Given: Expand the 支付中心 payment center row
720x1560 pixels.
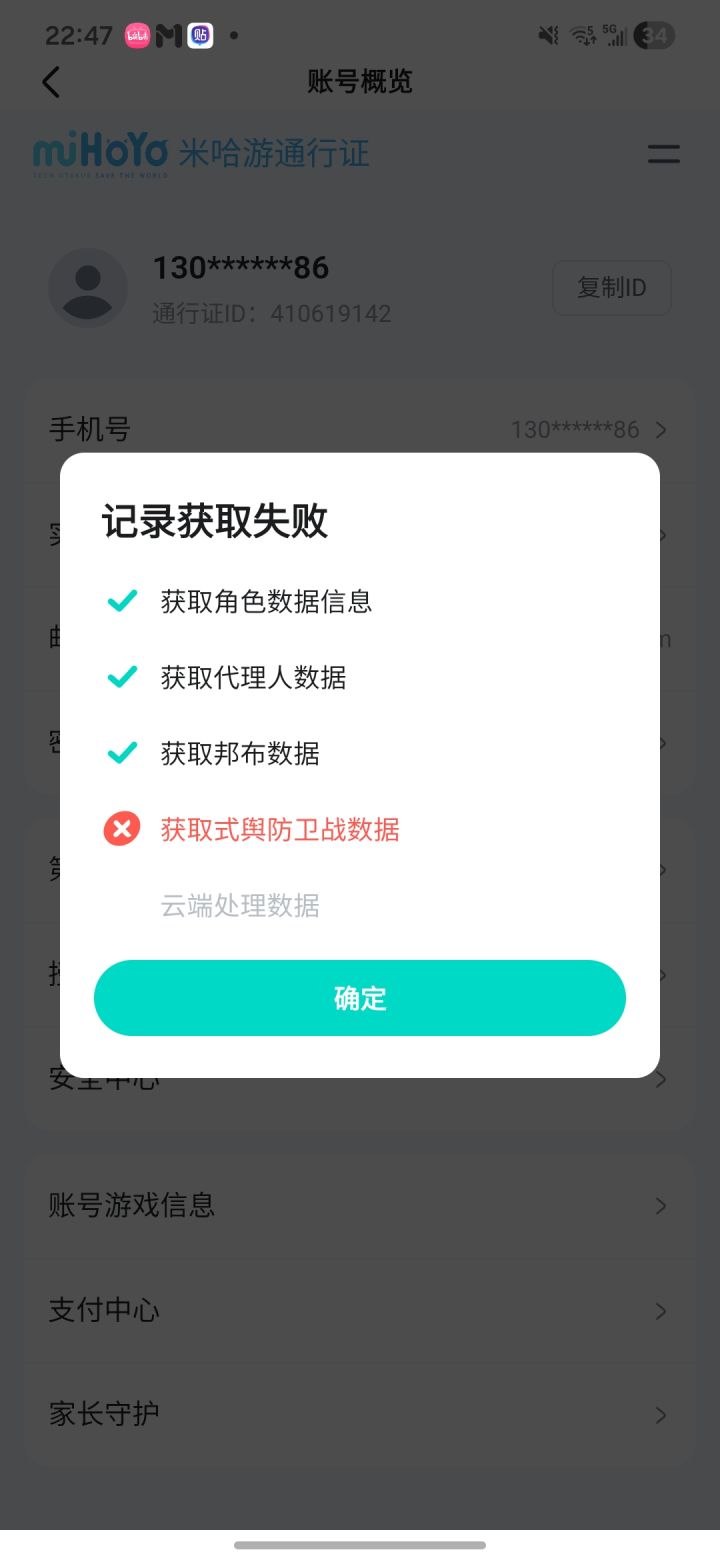Looking at the screenshot, I should 360,1310.
